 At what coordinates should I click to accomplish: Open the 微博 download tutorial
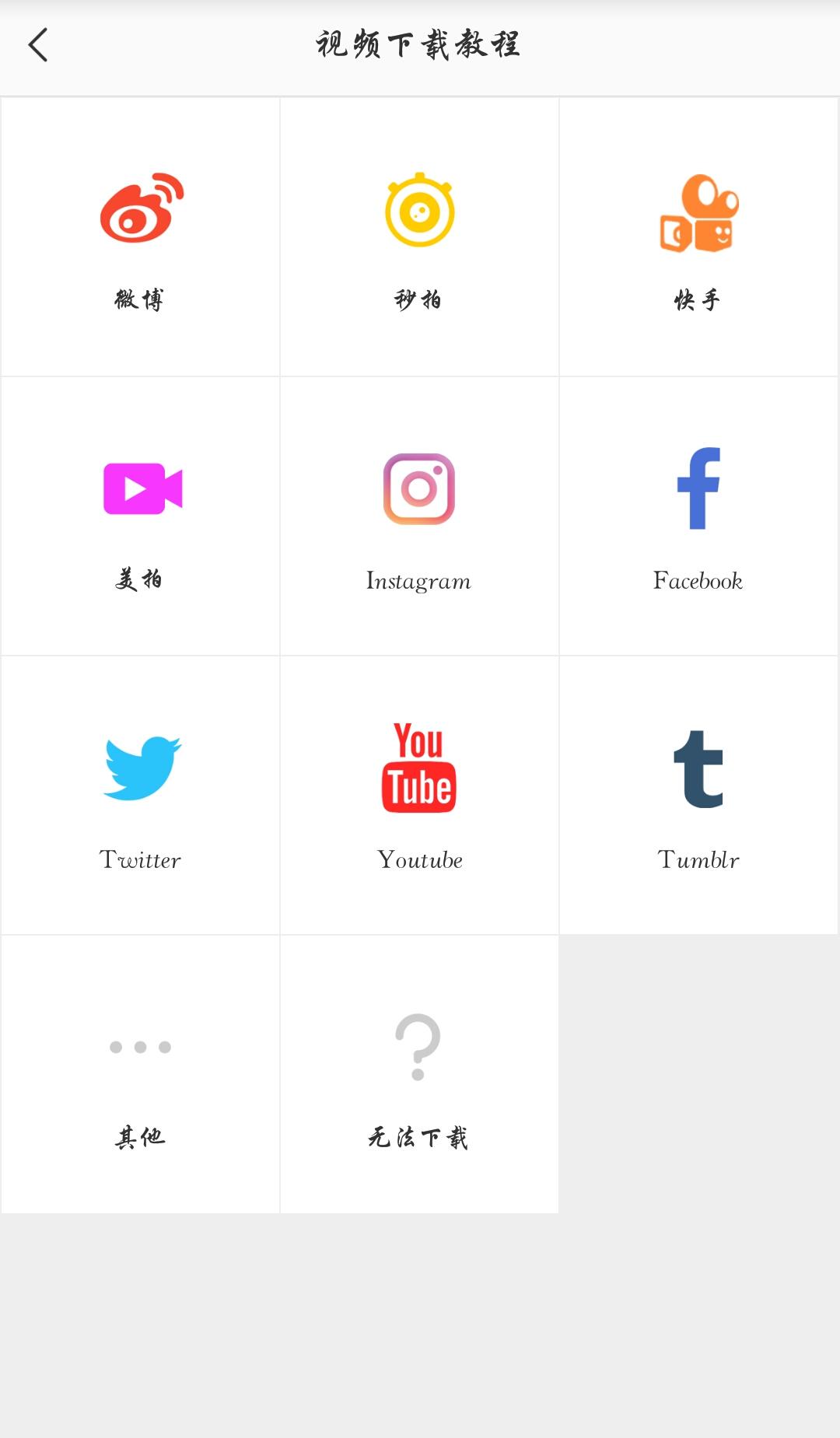click(x=141, y=237)
